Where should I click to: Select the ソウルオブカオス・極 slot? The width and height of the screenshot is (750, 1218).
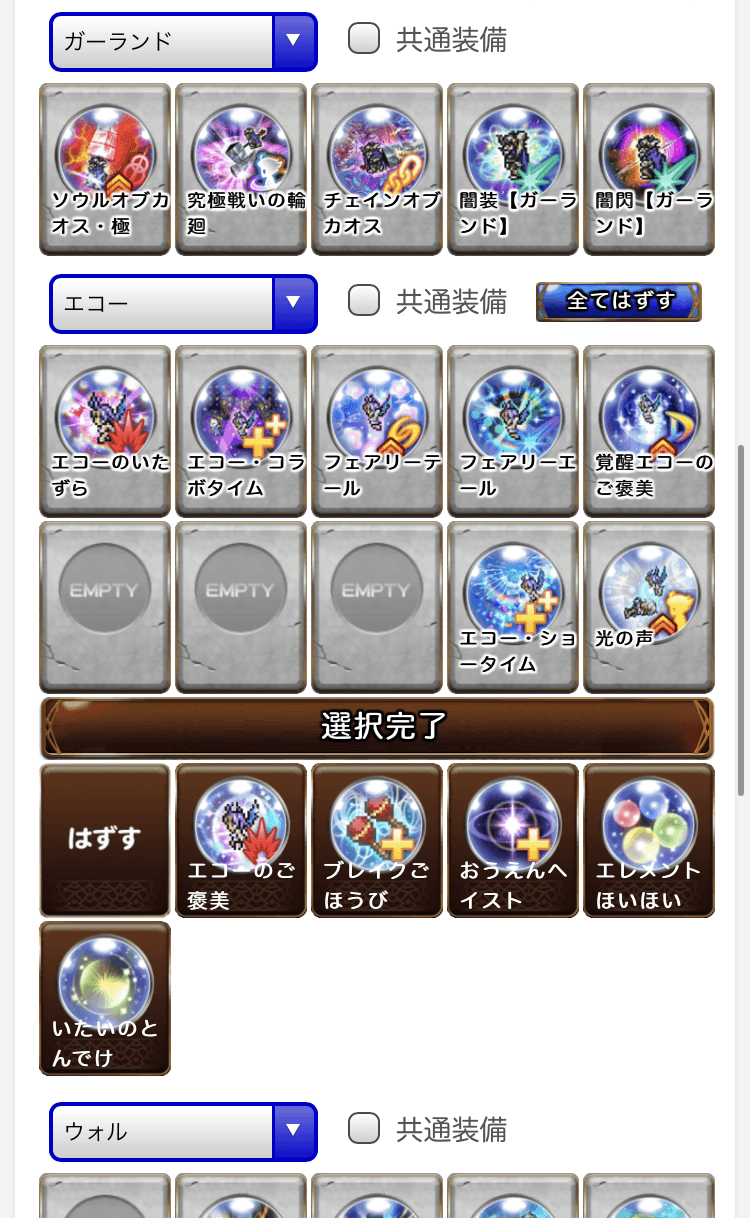pos(105,169)
